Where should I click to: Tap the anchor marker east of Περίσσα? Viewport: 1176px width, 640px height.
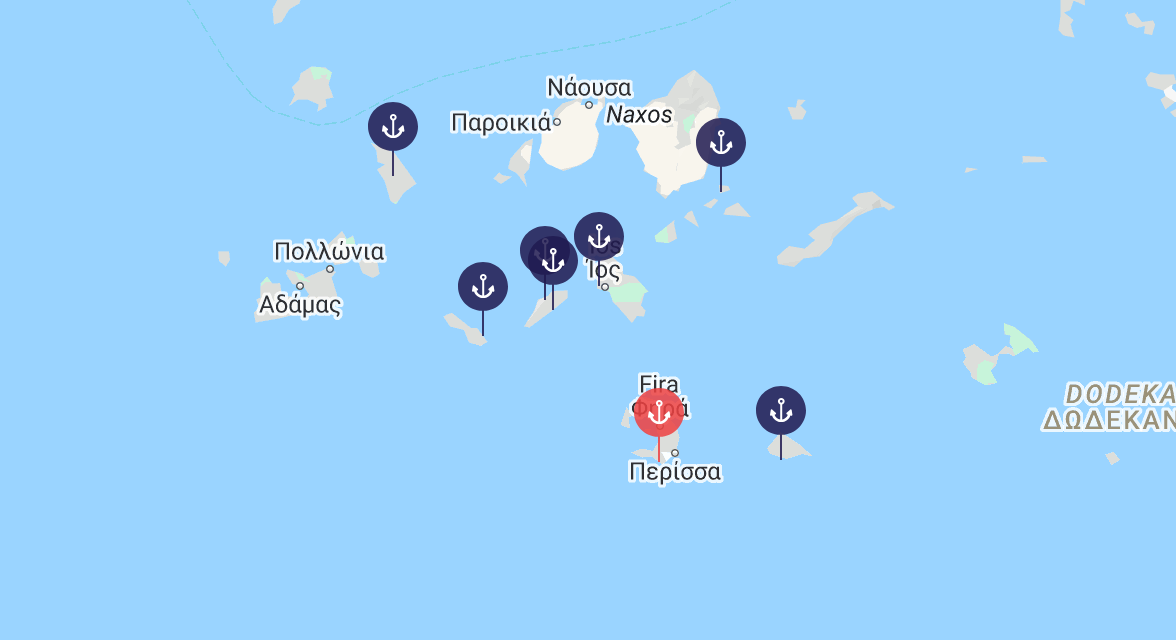pyautogui.click(x=781, y=411)
